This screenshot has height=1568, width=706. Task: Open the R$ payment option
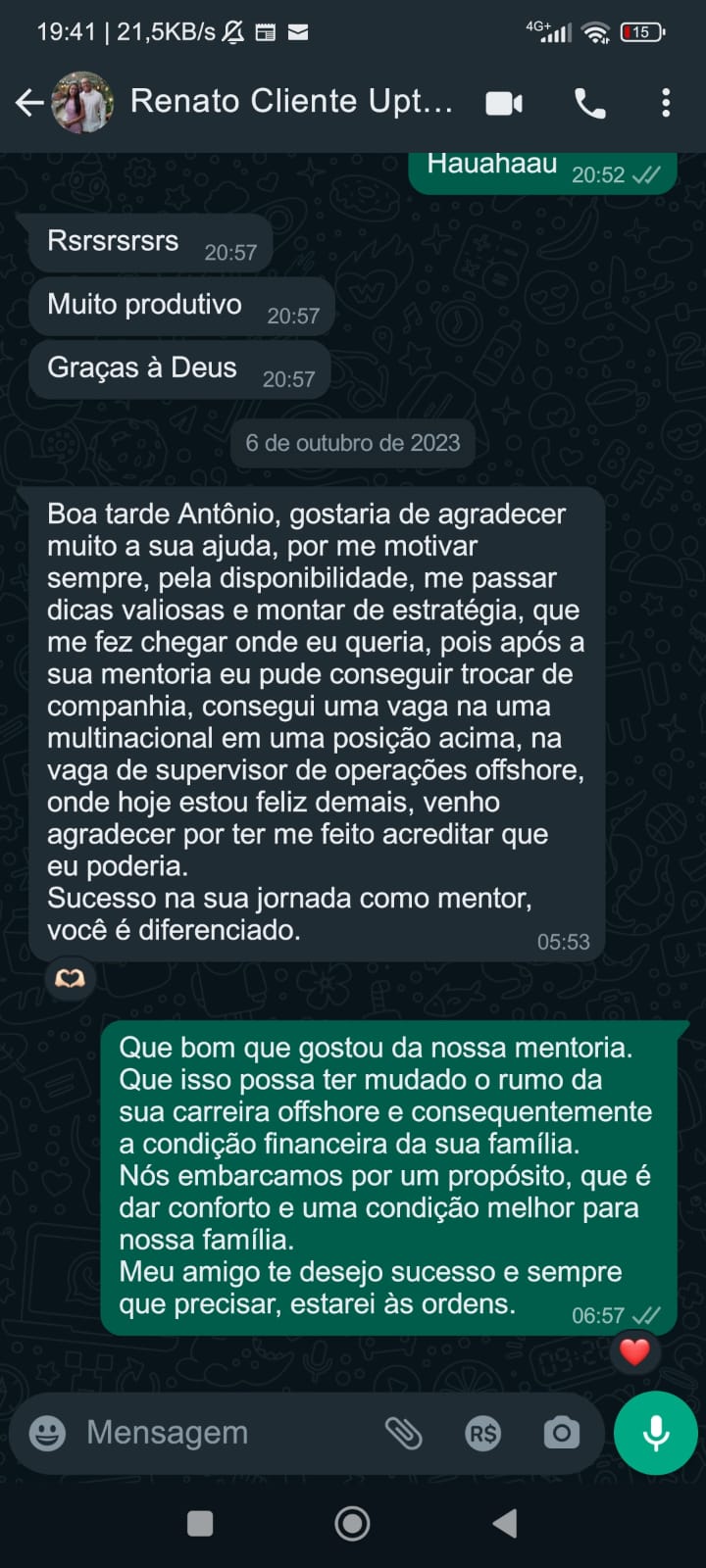(482, 1434)
